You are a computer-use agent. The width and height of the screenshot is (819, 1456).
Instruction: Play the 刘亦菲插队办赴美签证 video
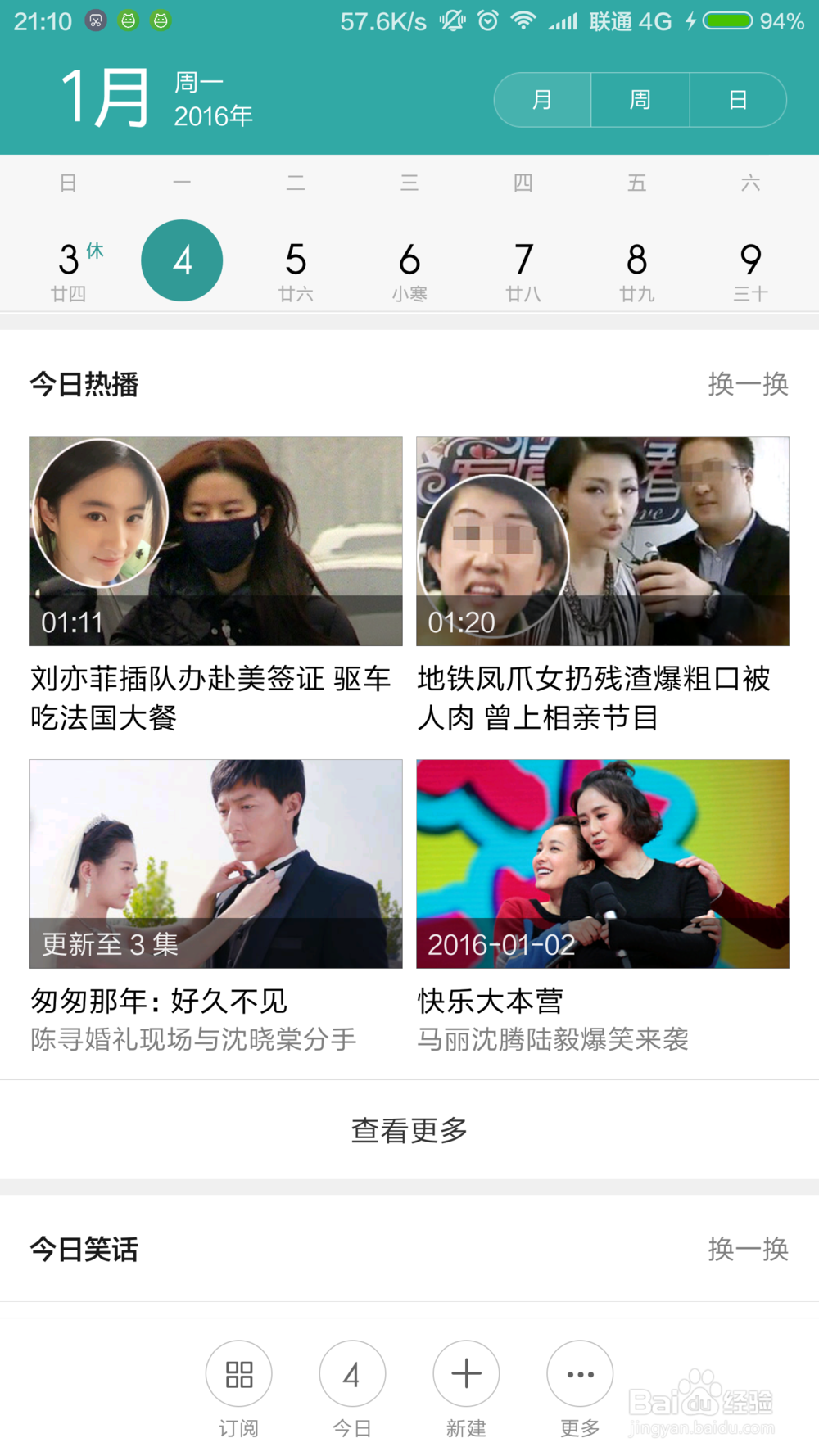point(216,541)
